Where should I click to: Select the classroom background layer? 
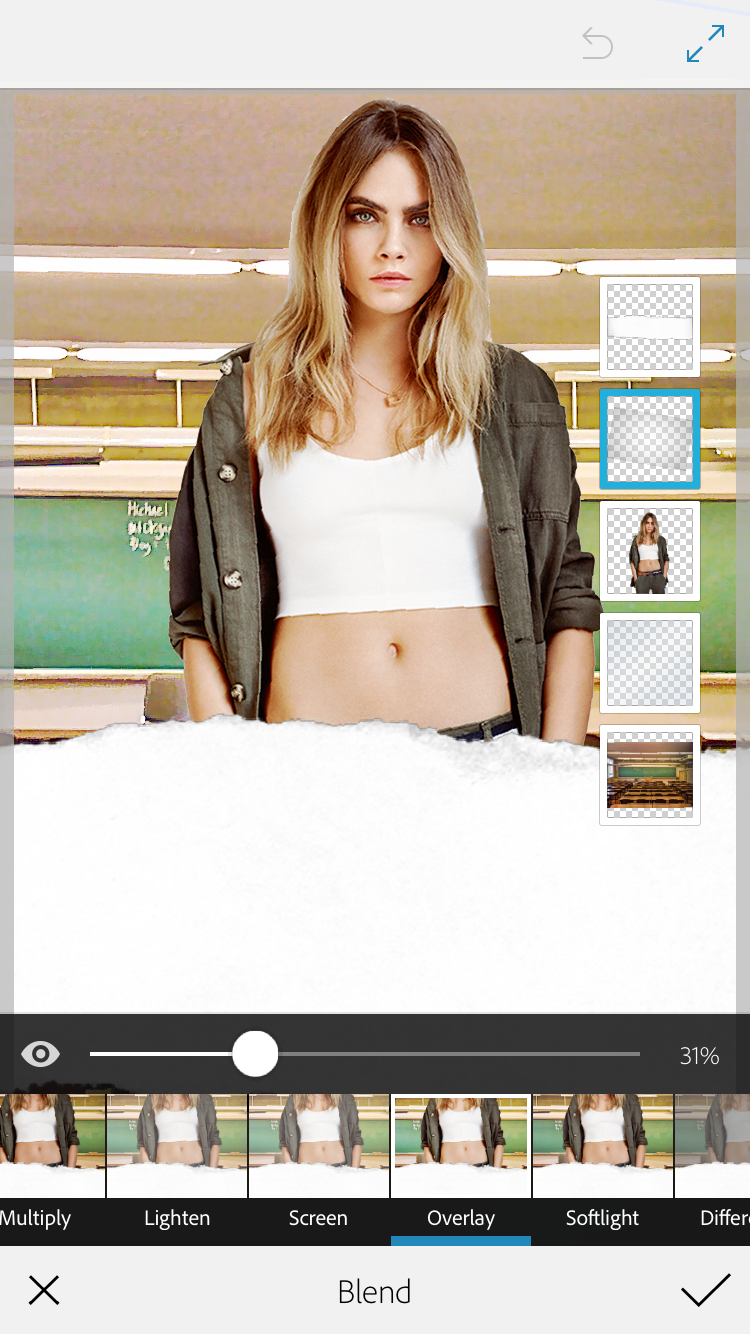tap(650, 775)
